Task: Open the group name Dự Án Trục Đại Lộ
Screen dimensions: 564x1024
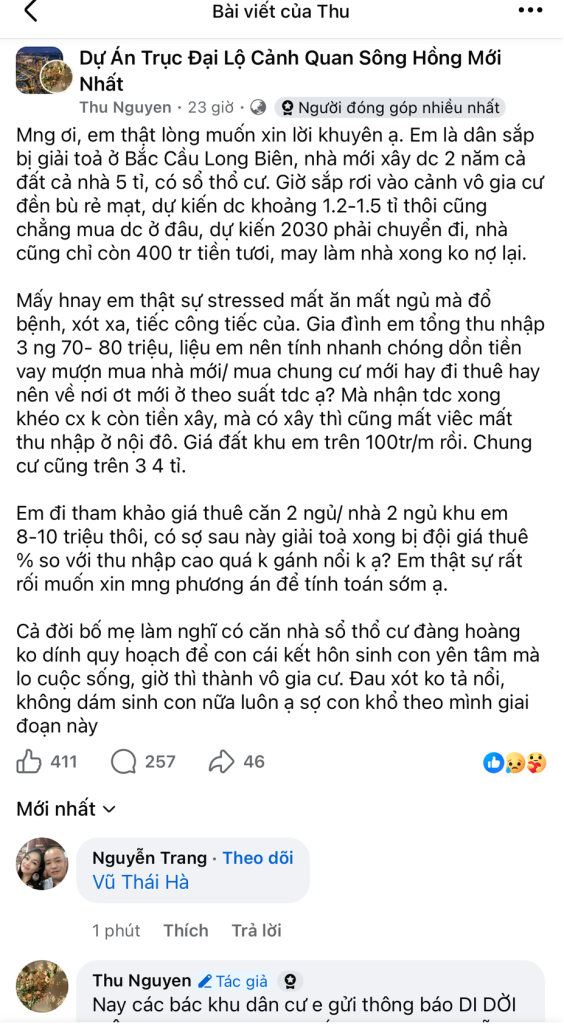Action: (290, 71)
